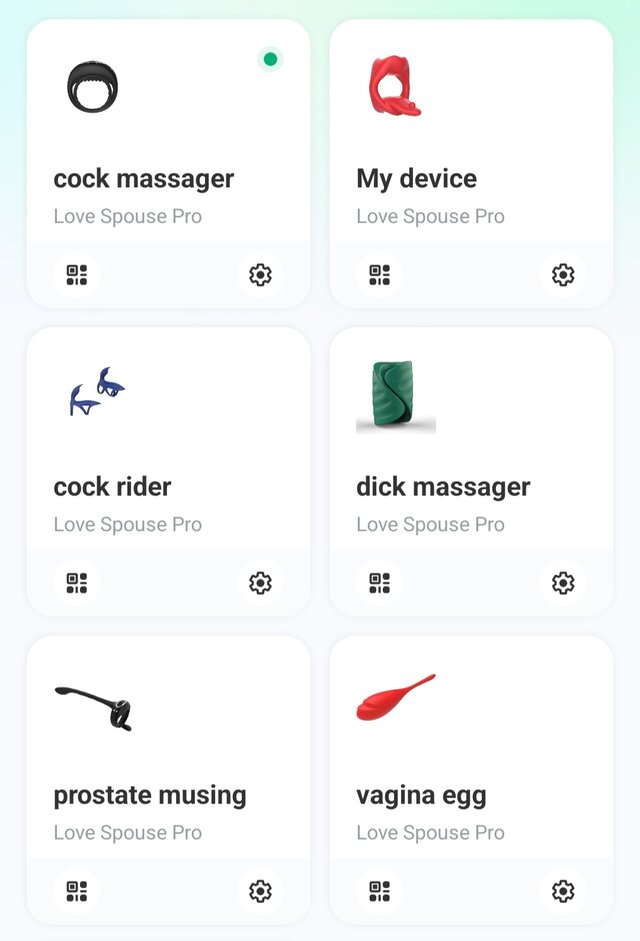
Task: Show QR code for My device
Action: point(380,275)
